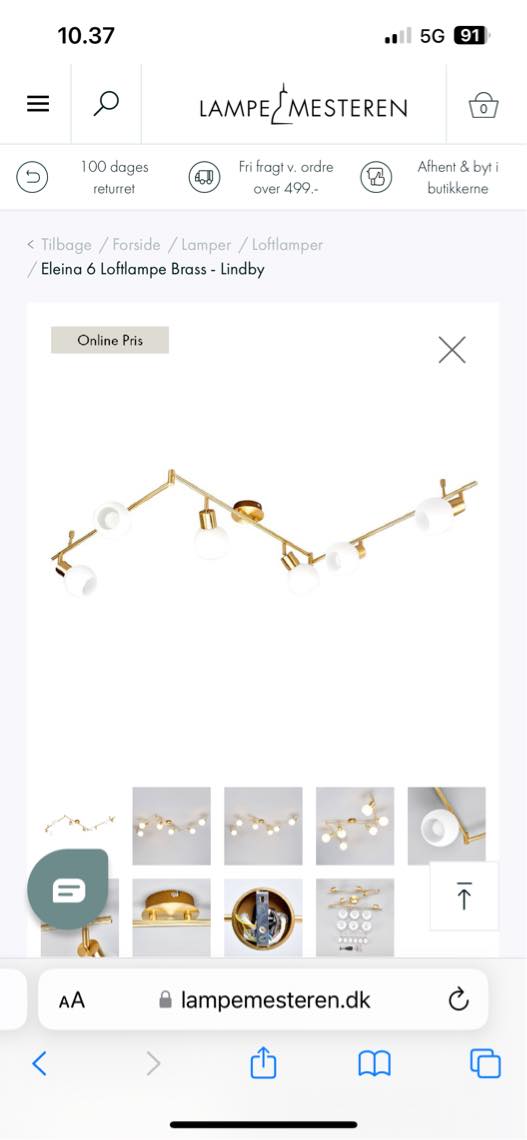Jump to top with the arrow button
The image size is (527, 1140).
(464, 896)
